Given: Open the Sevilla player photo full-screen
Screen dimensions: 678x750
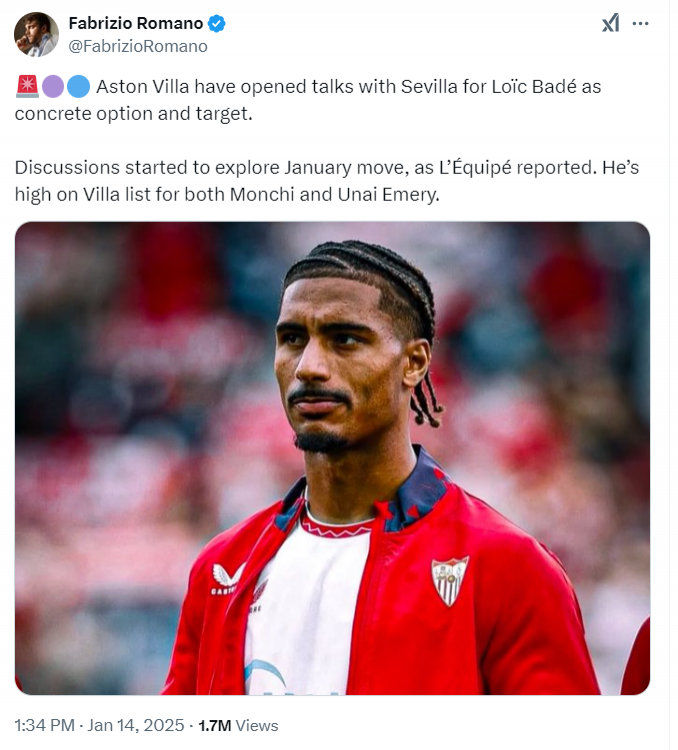Looking at the screenshot, I should (x=332, y=458).
